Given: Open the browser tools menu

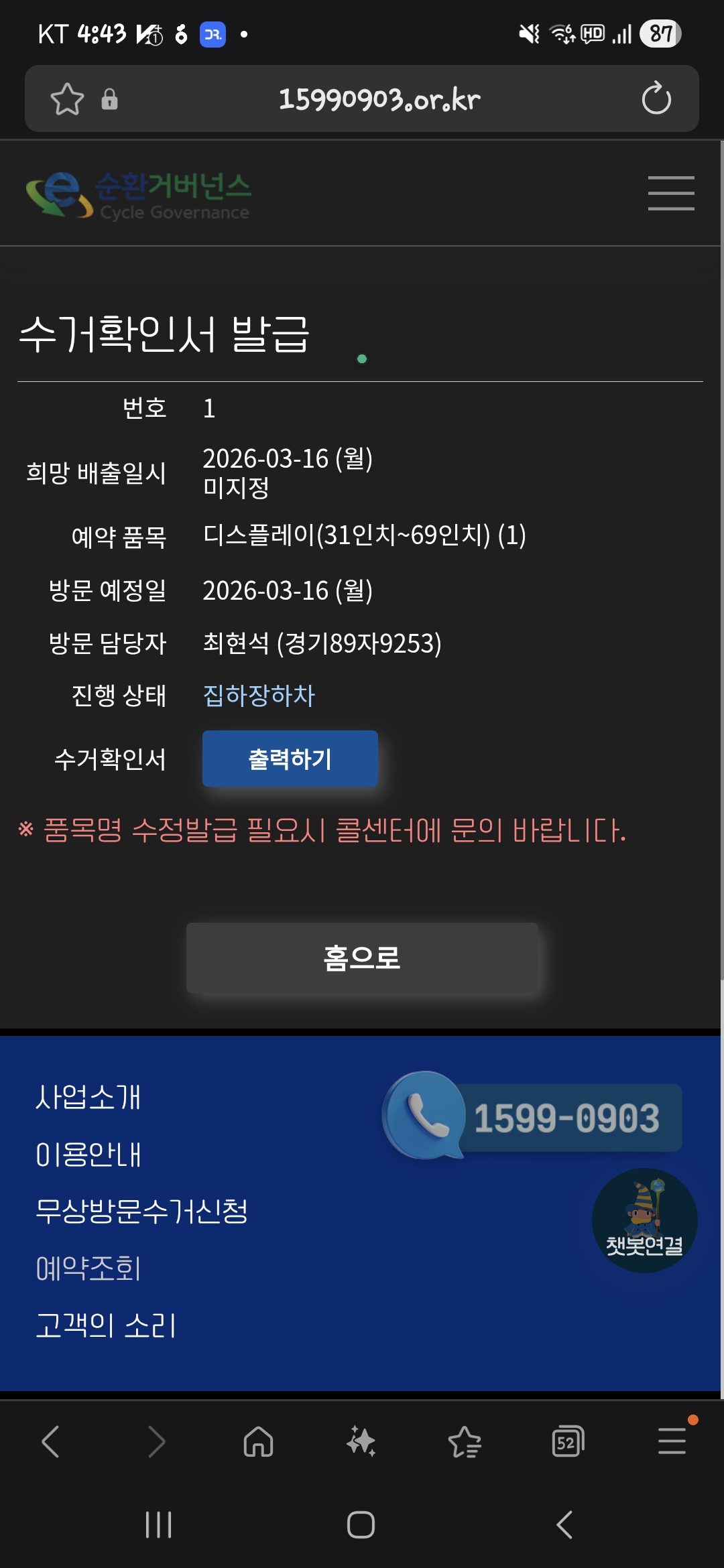Looking at the screenshot, I should pyautogui.click(x=671, y=1441).
